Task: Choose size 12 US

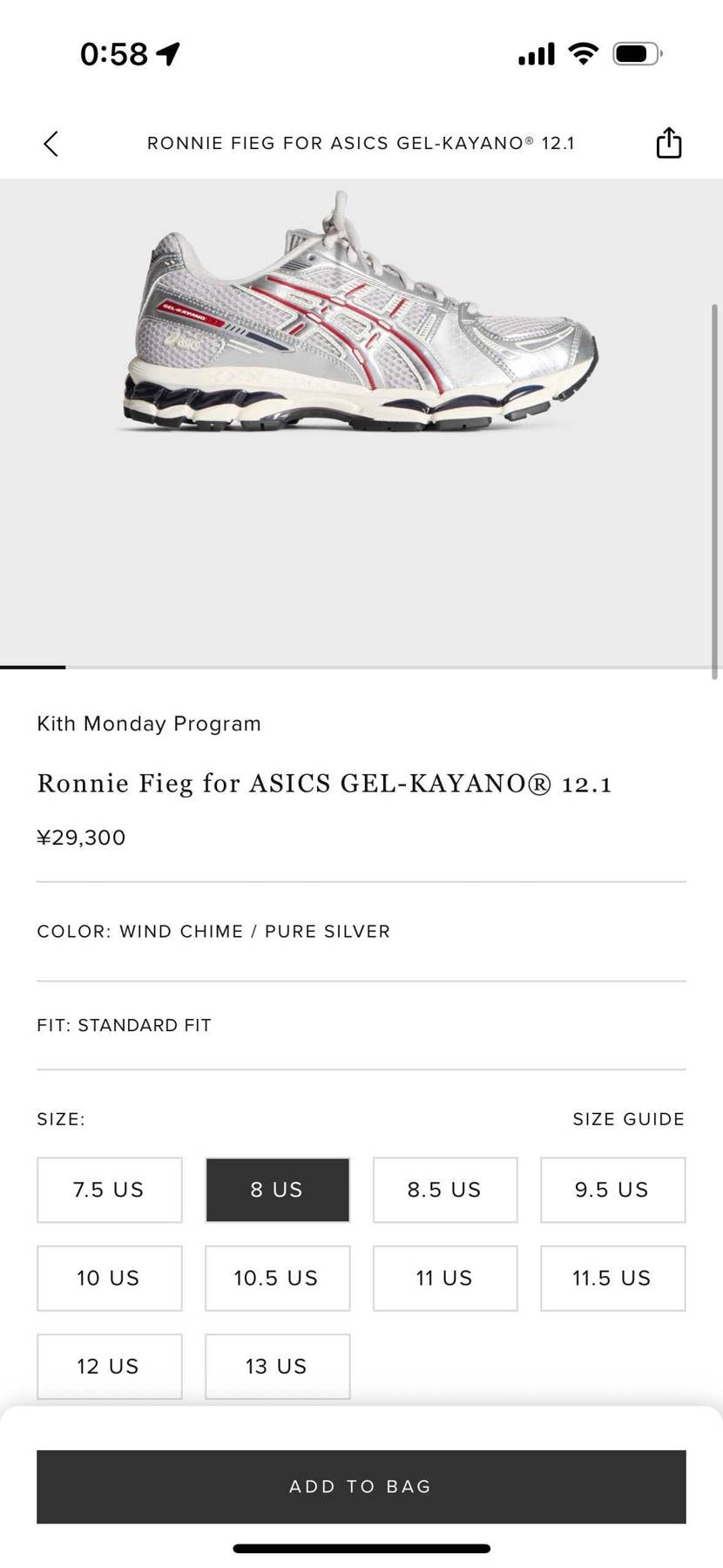Action: pyautogui.click(x=109, y=1366)
